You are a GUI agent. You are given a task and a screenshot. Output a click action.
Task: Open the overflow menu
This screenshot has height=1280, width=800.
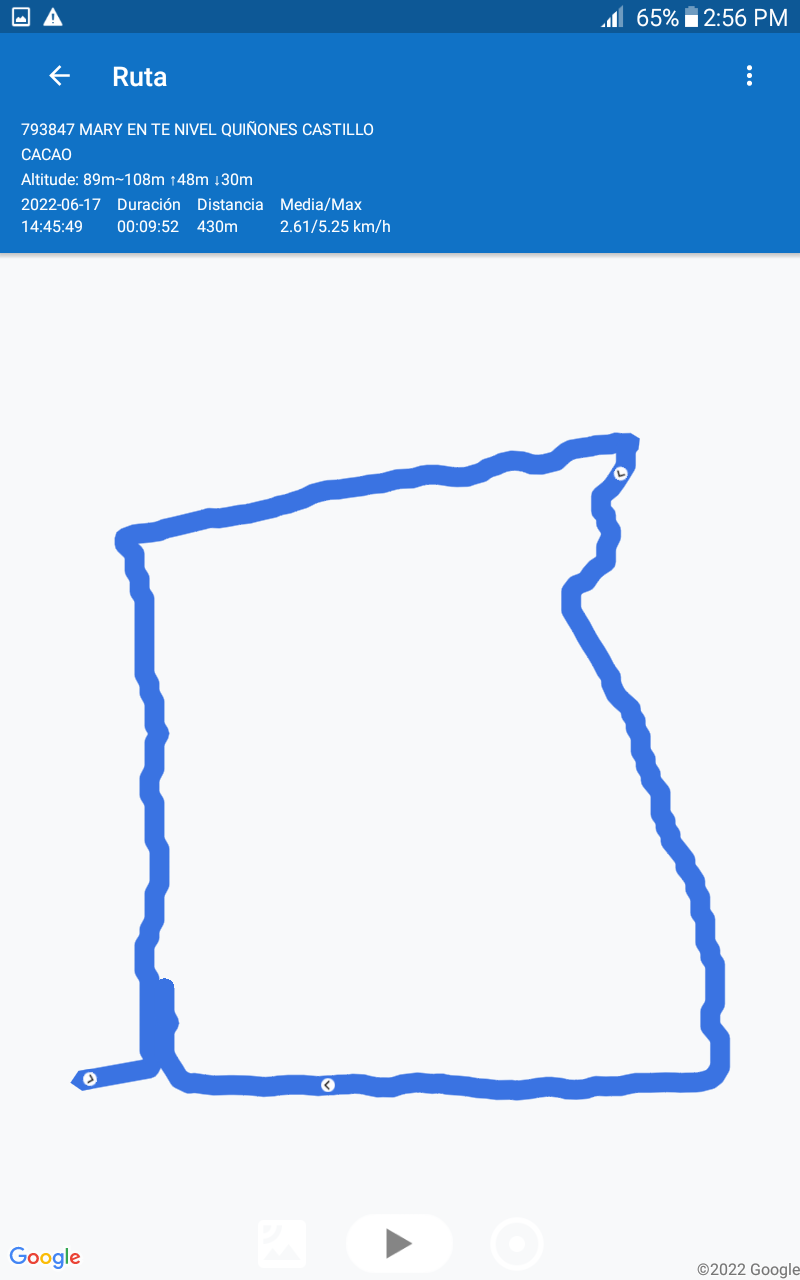[x=749, y=76]
